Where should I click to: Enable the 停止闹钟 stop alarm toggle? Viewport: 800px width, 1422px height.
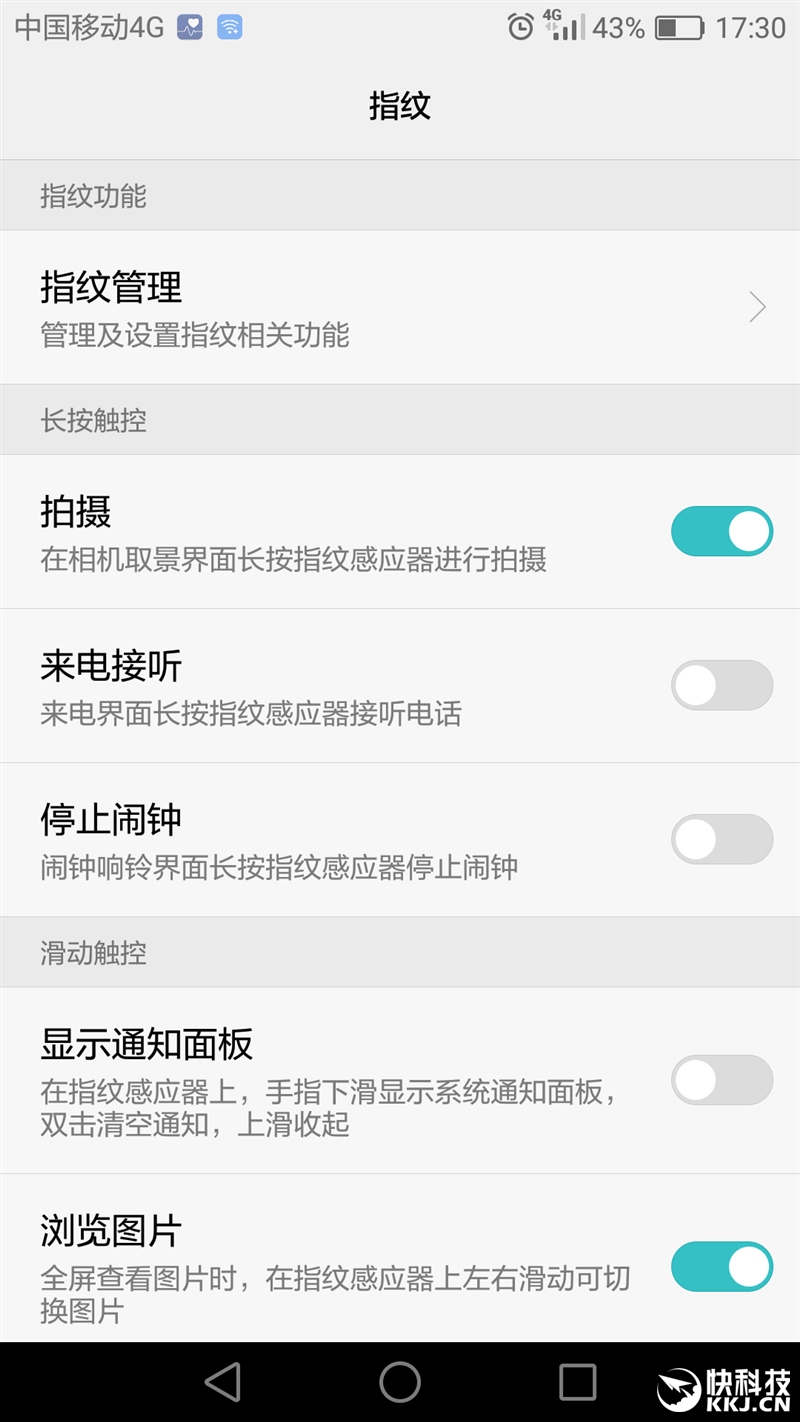(x=721, y=839)
